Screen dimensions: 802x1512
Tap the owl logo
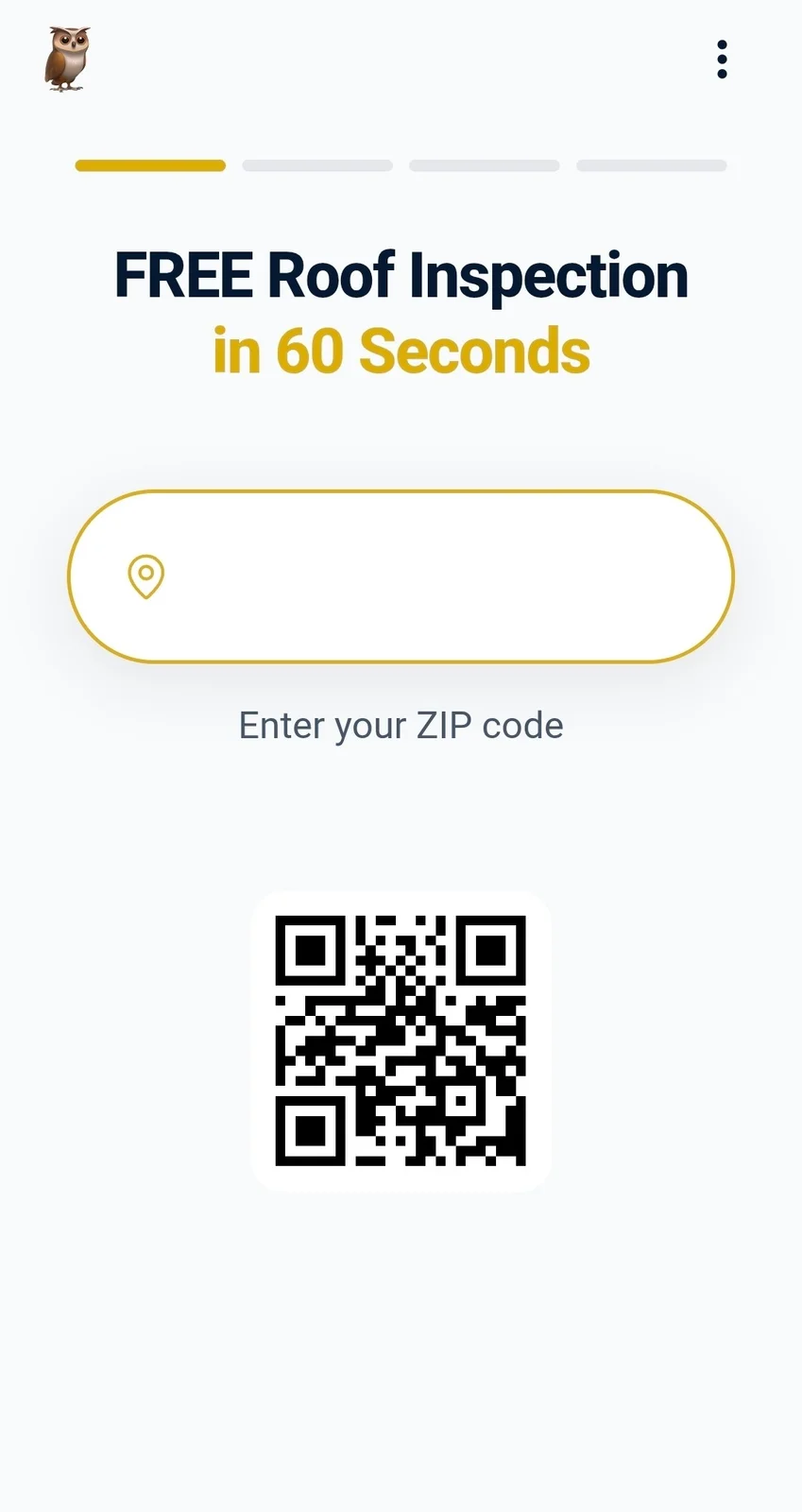(67, 60)
